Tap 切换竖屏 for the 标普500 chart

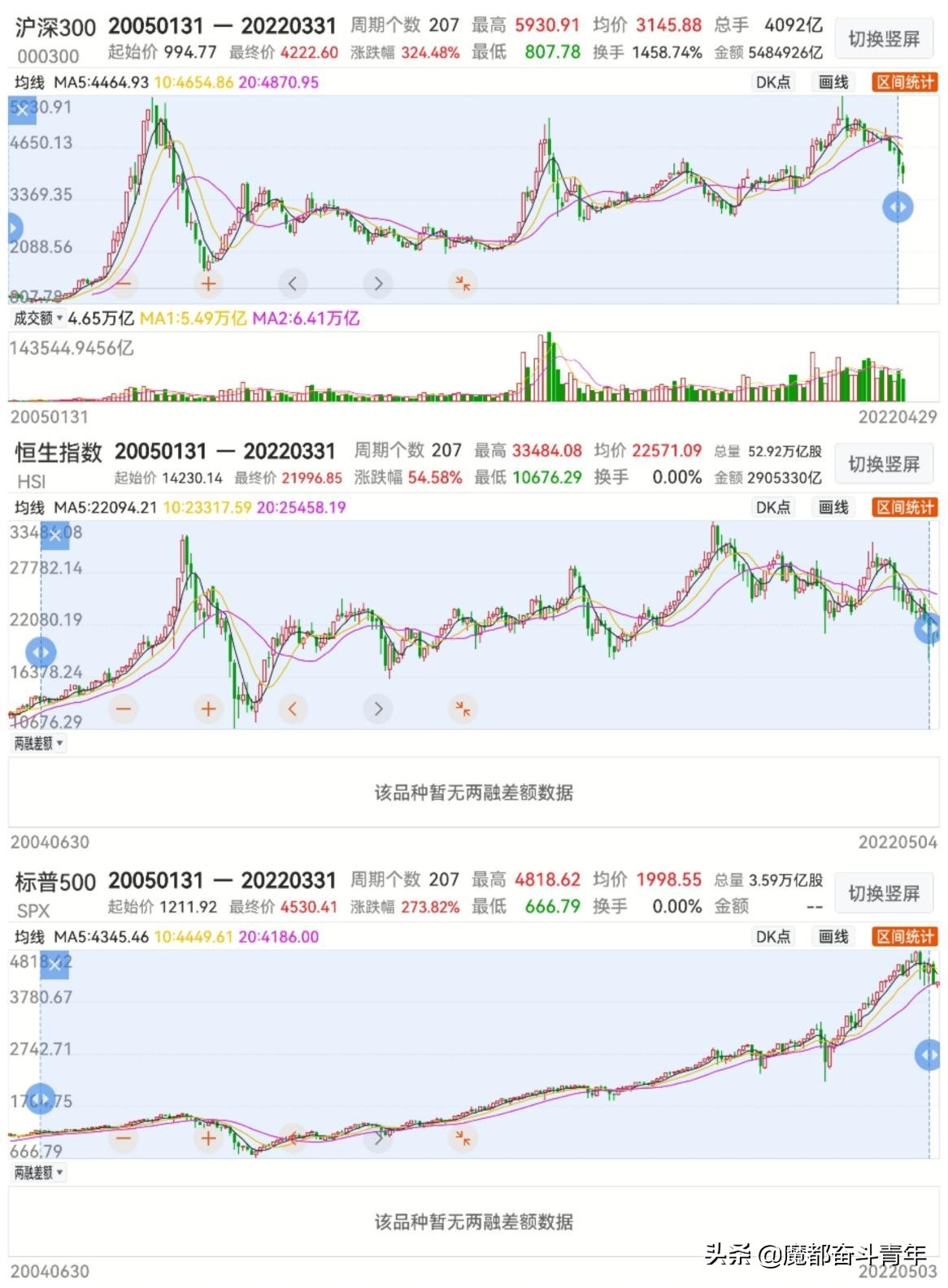pos(884,891)
